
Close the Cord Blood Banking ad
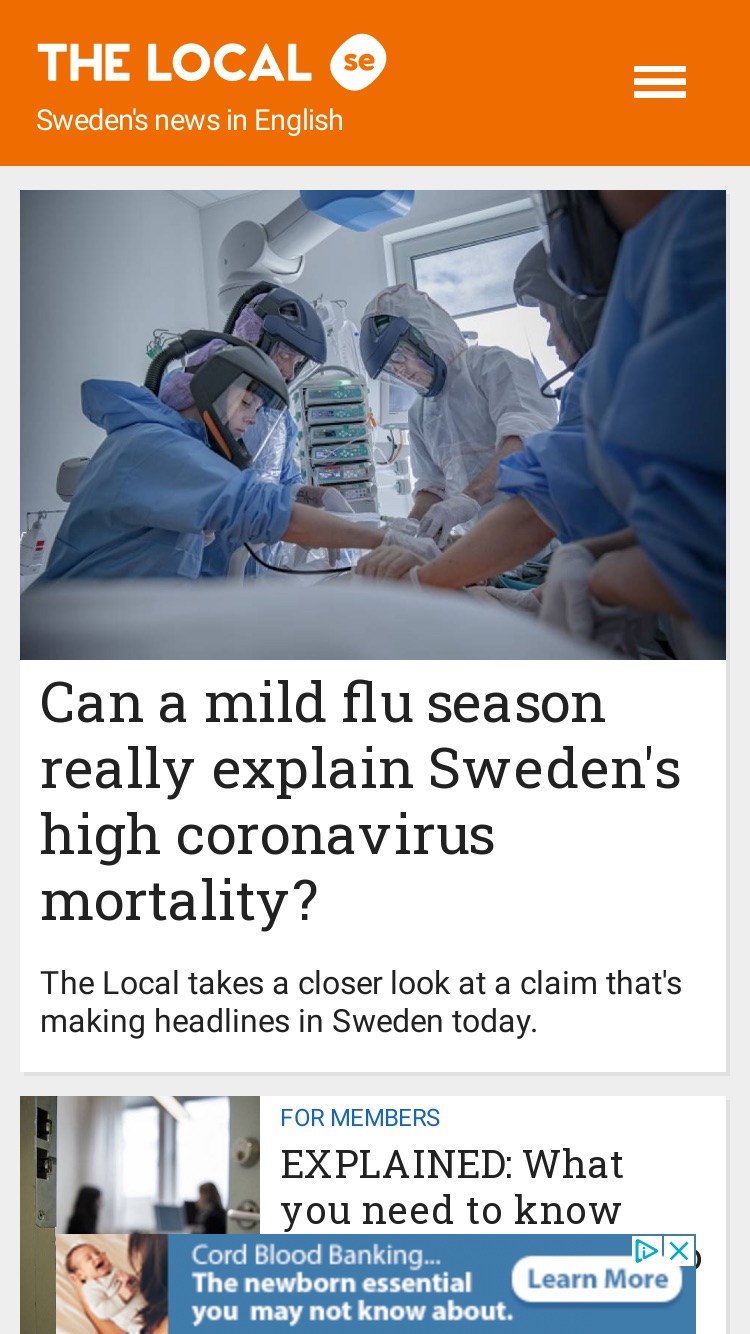(679, 1249)
